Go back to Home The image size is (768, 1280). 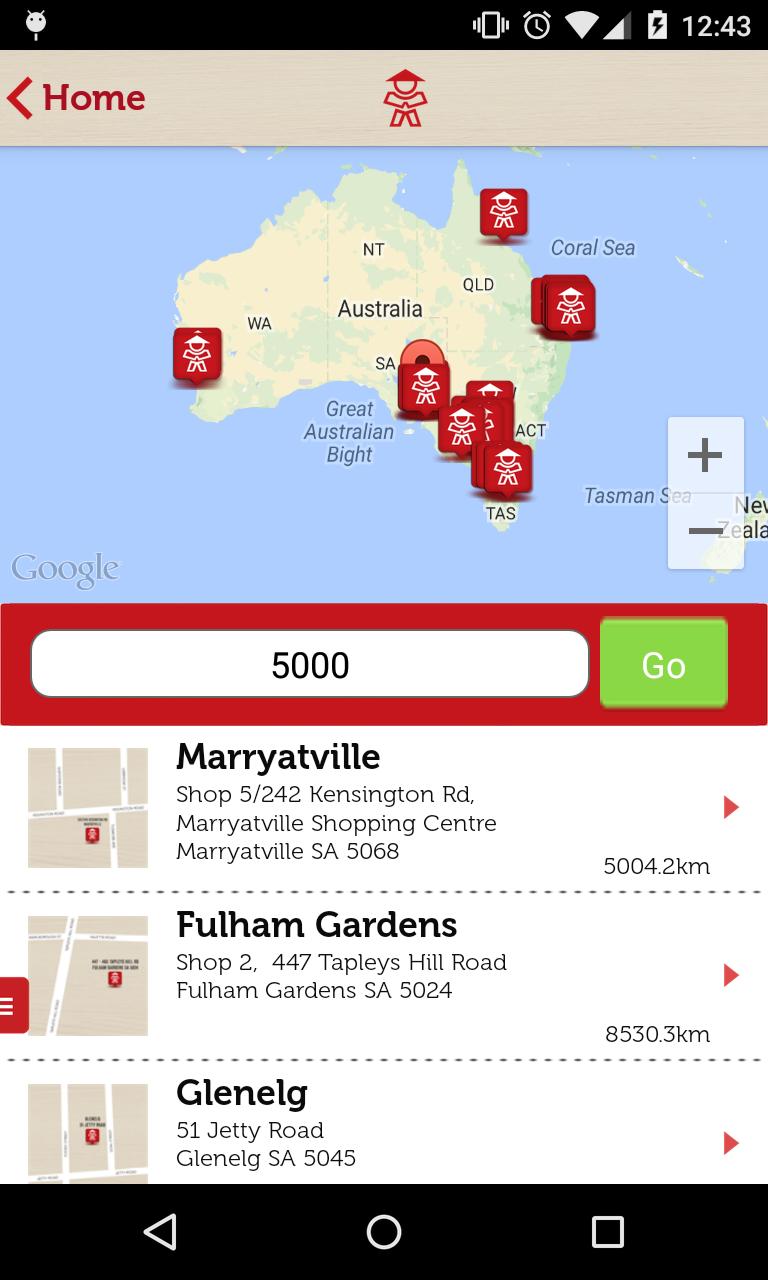[77, 98]
